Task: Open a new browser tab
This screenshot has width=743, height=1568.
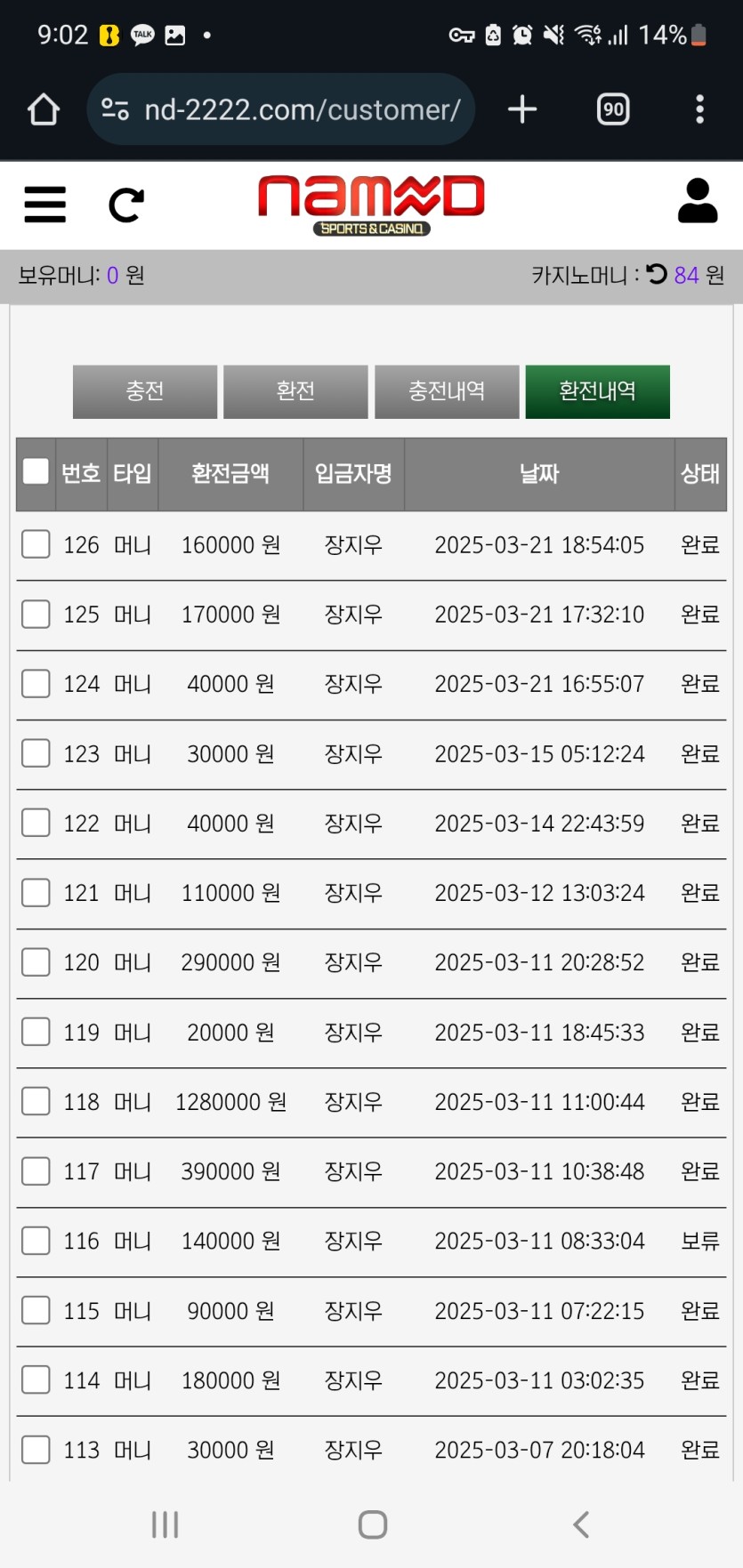Action: [522, 109]
